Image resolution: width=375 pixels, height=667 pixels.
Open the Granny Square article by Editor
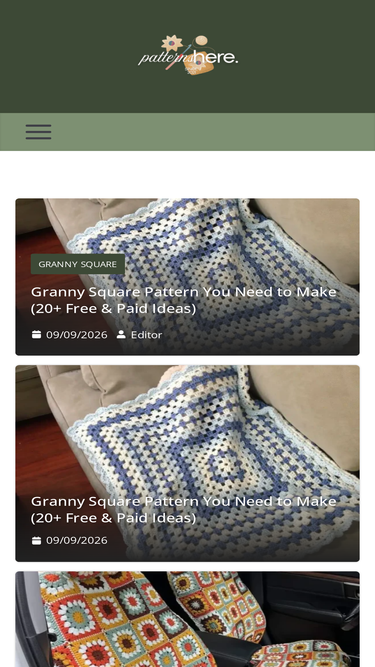click(184, 300)
